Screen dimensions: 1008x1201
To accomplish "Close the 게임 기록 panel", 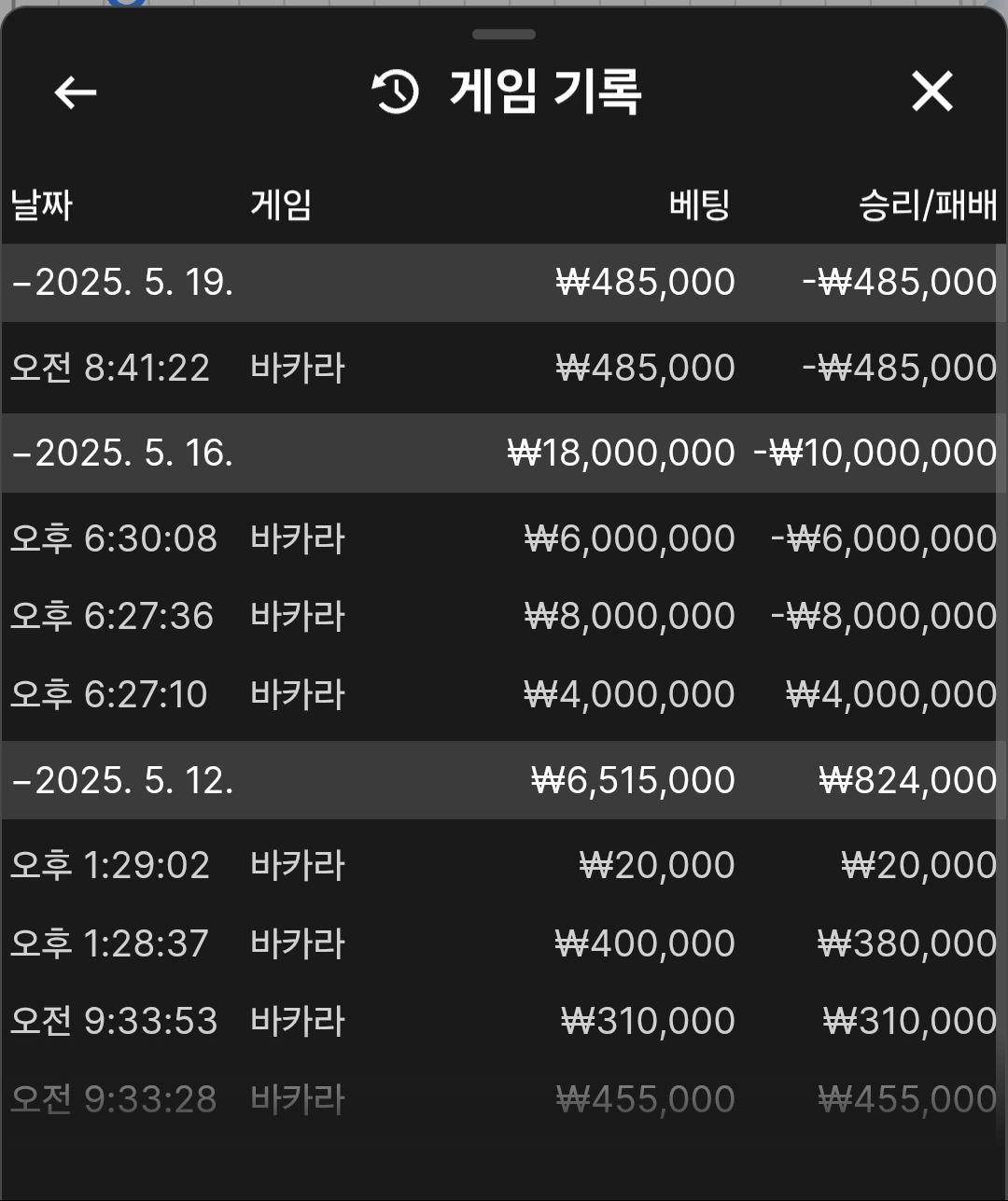I will click(x=931, y=92).
